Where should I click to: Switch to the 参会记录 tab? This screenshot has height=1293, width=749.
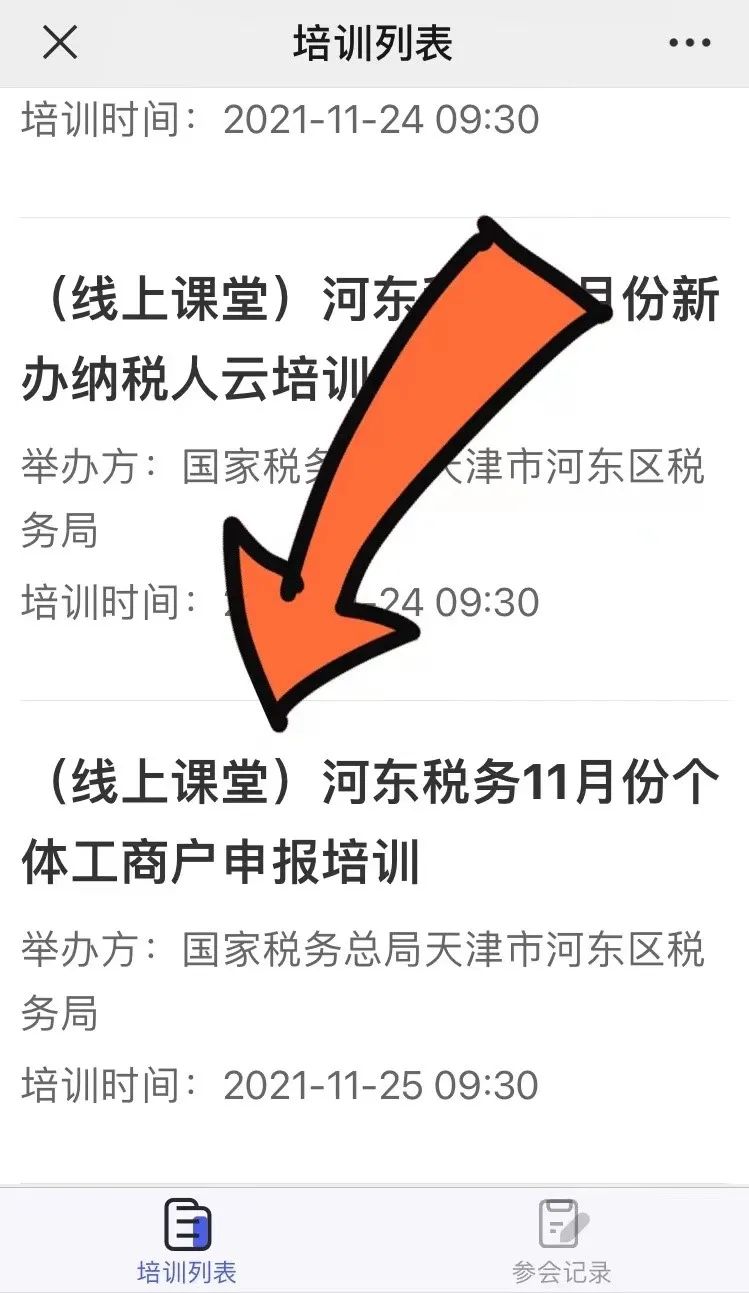pyautogui.click(x=562, y=1241)
